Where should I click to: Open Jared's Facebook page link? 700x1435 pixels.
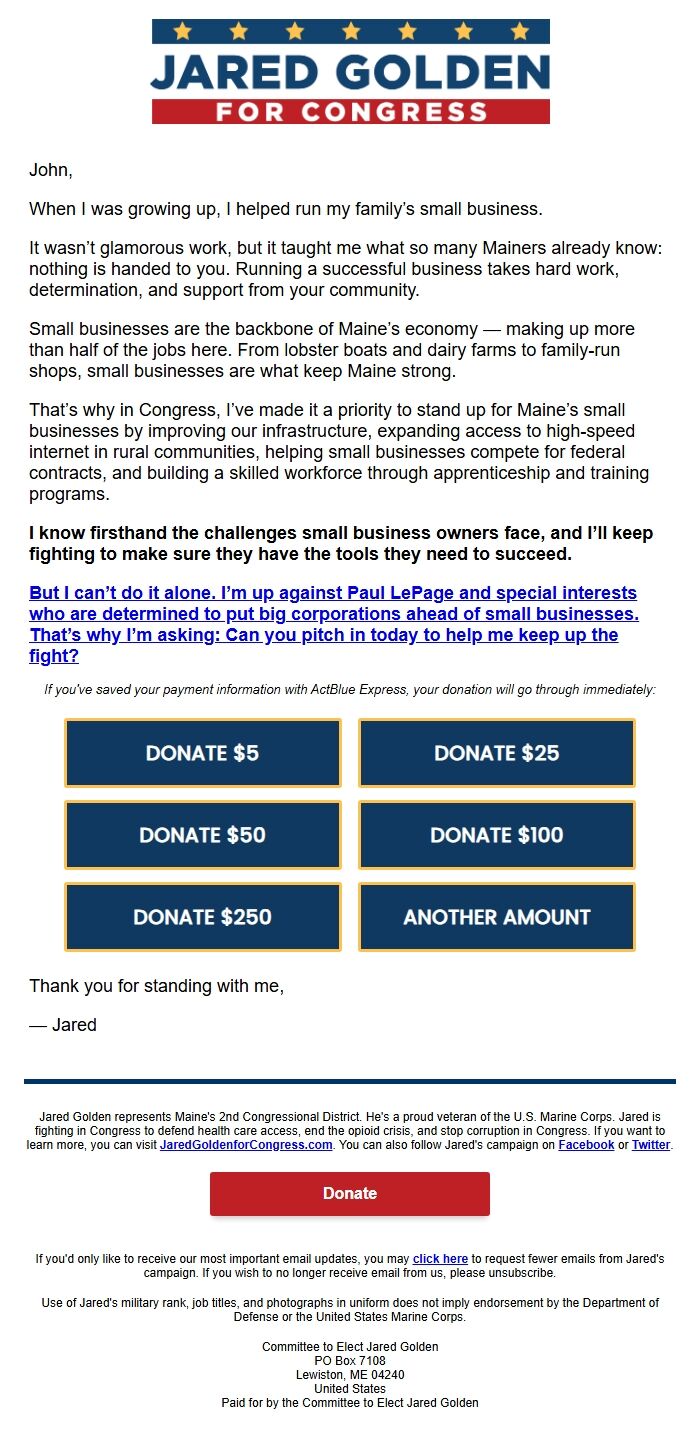tap(586, 1145)
